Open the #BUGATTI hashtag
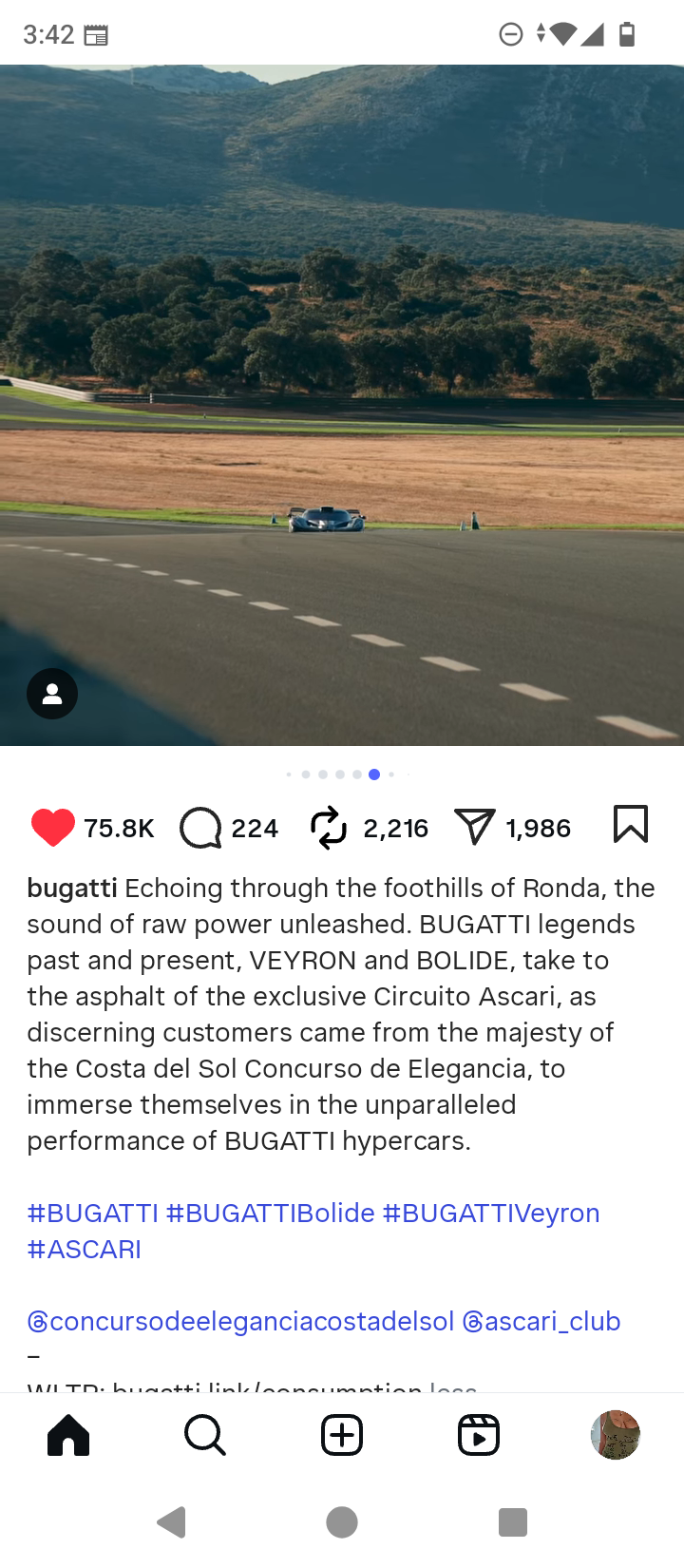The image size is (684, 1568). [x=92, y=1213]
